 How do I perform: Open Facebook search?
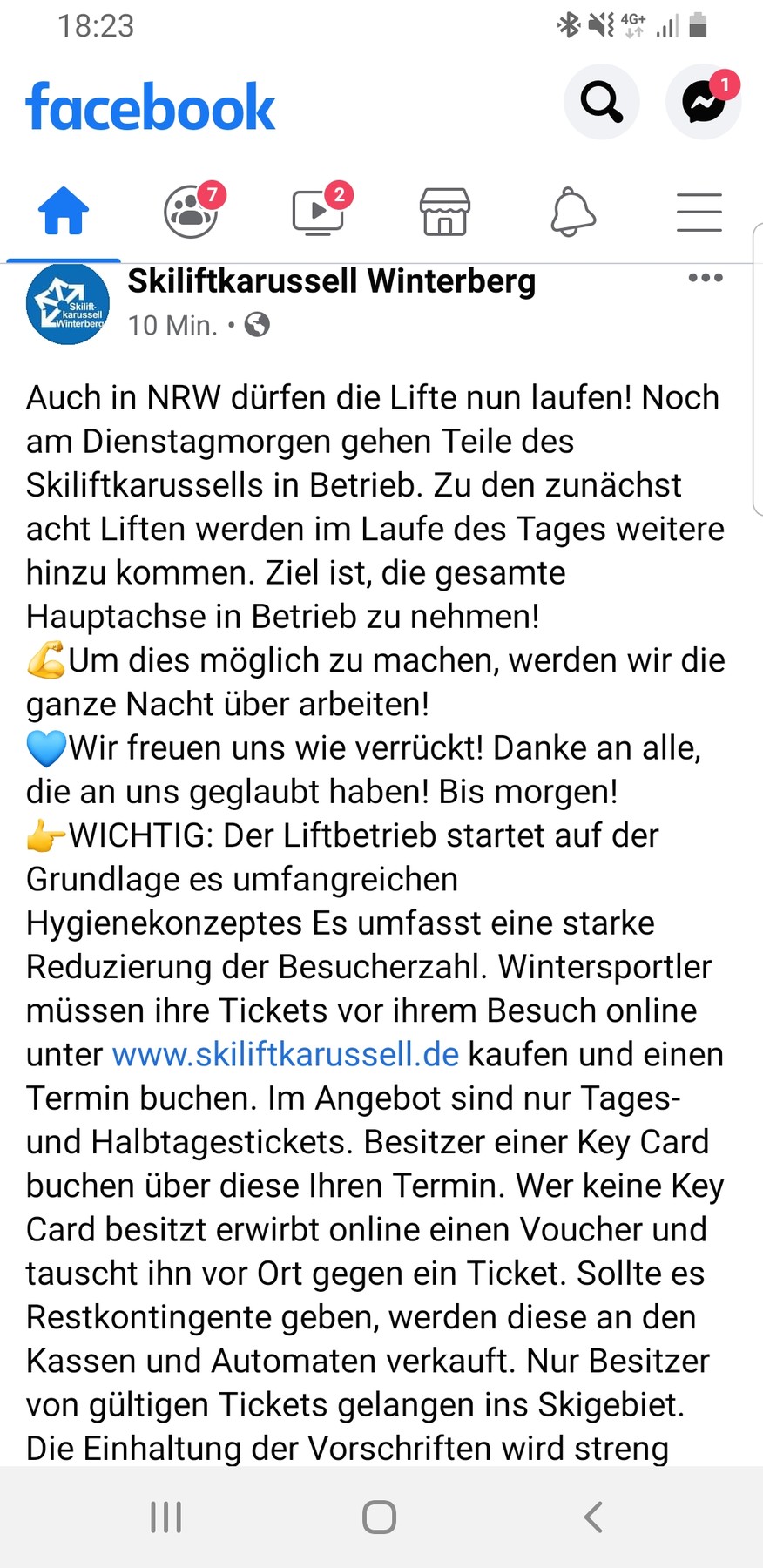(601, 102)
